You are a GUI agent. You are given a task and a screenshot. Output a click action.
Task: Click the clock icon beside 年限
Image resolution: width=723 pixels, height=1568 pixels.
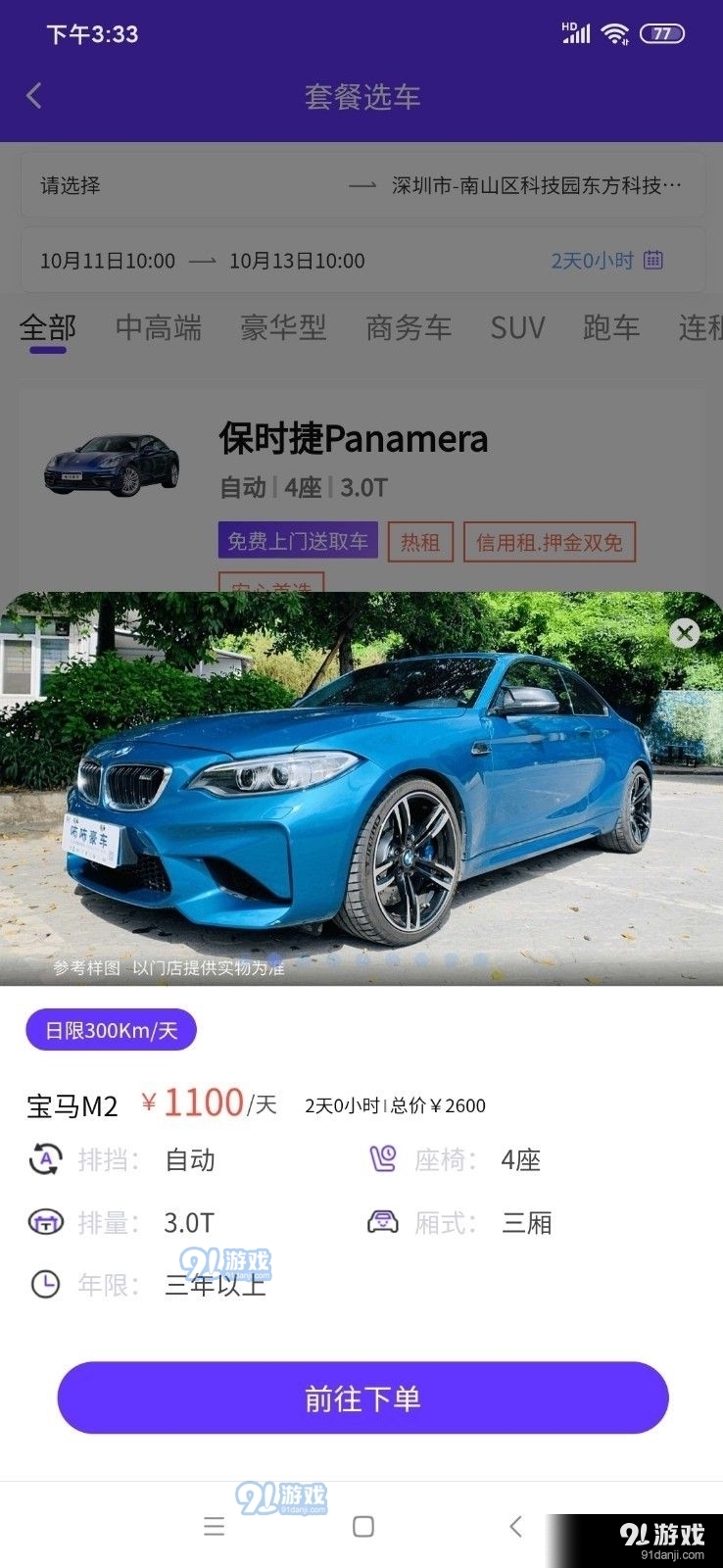coord(45,1286)
